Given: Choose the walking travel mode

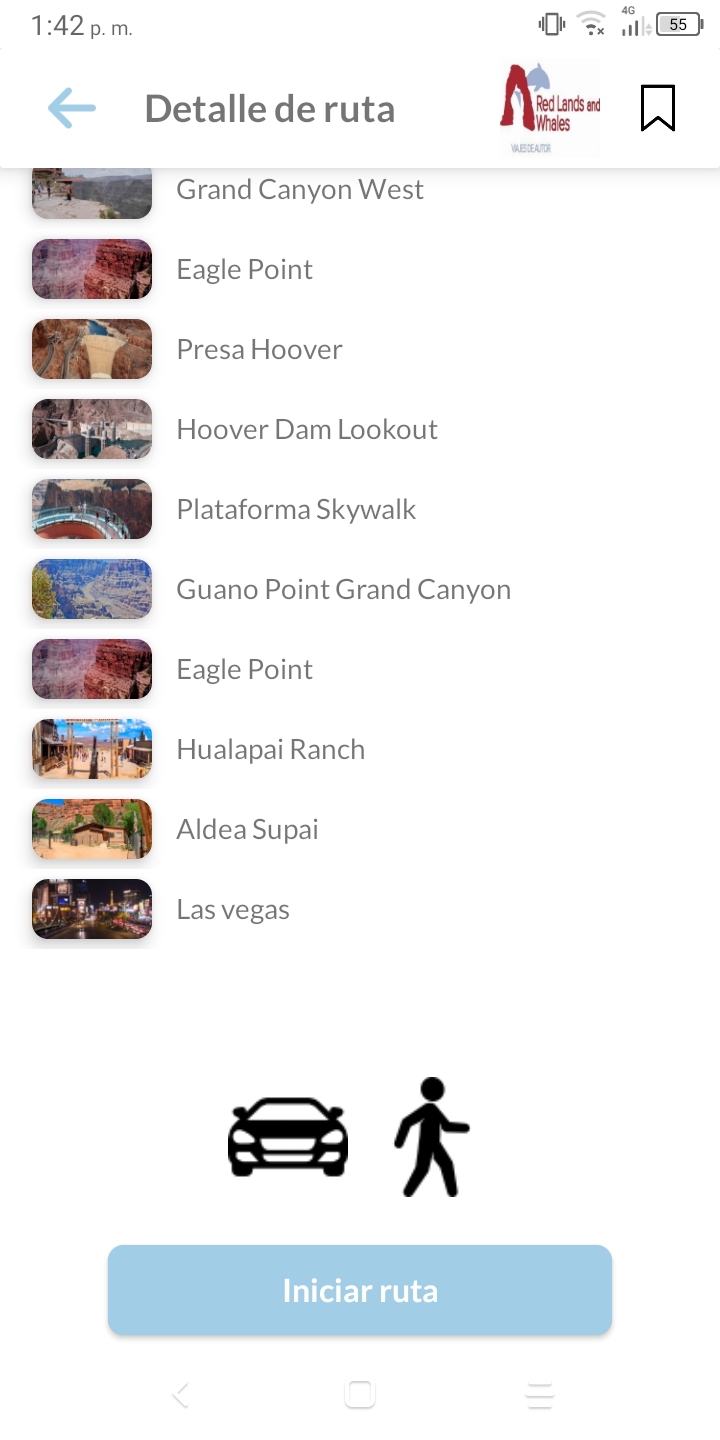Looking at the screenshot, I should [x=431, y=1137].
